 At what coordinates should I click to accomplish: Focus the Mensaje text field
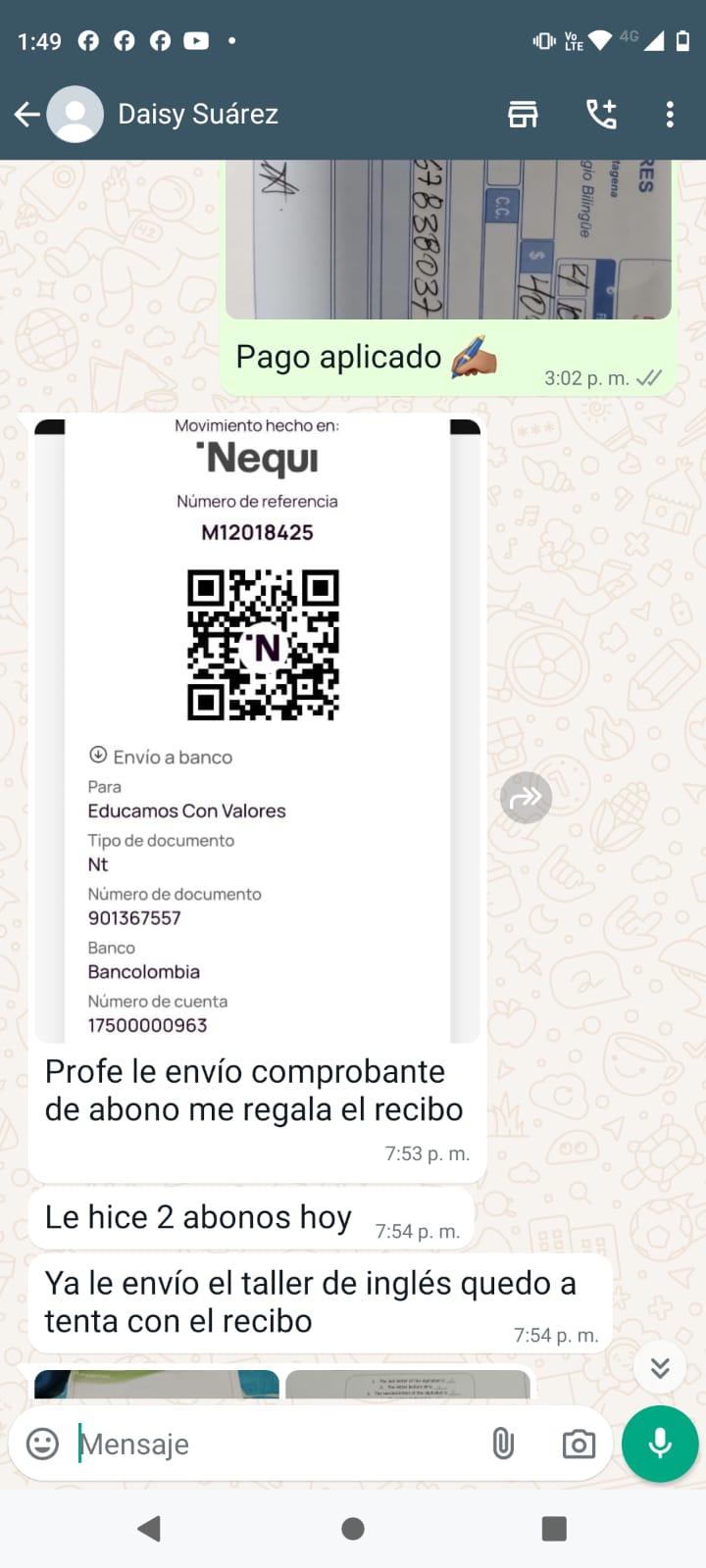pyautogui.click(x=275, y=1444)
